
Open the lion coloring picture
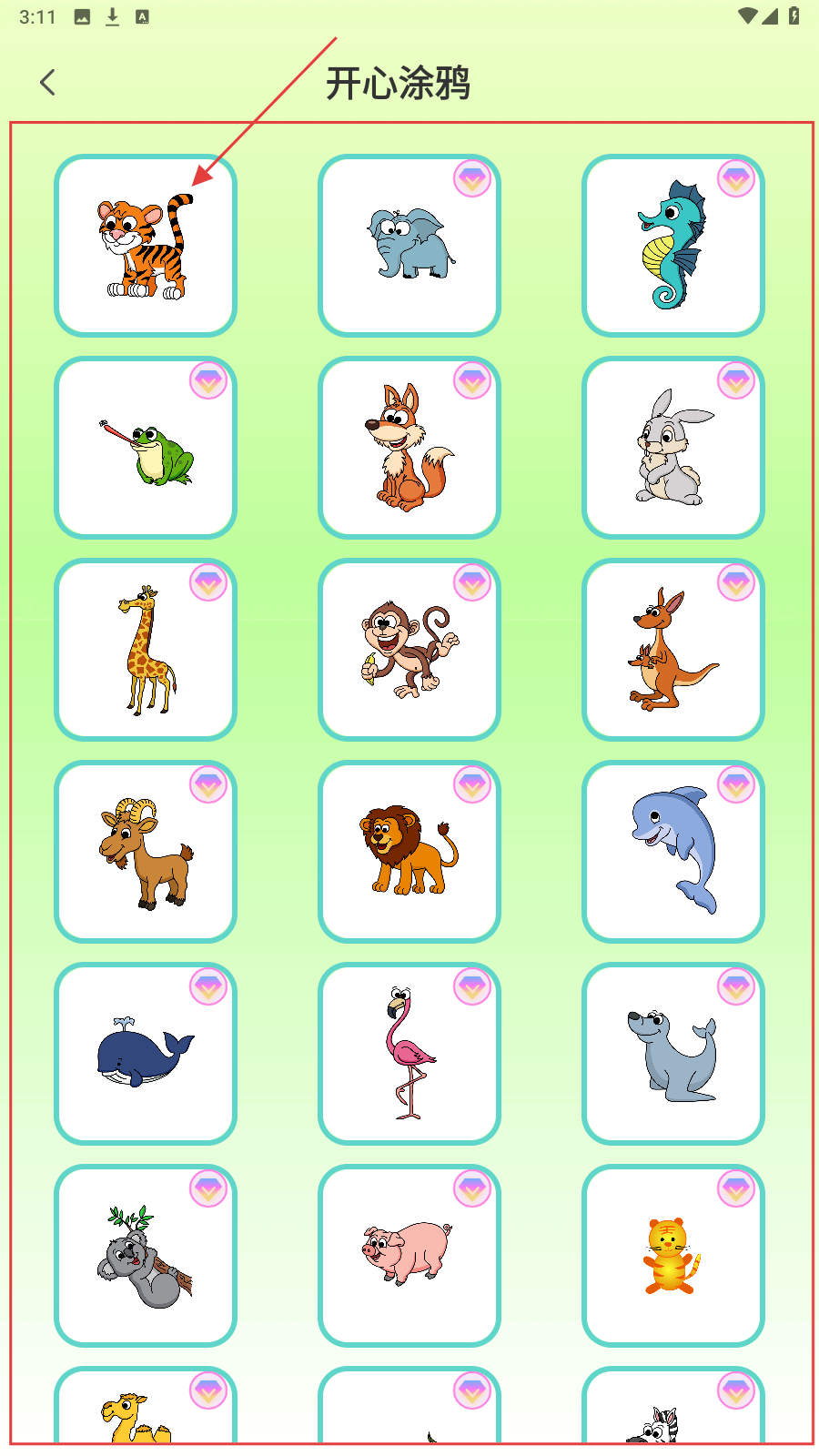409,852
